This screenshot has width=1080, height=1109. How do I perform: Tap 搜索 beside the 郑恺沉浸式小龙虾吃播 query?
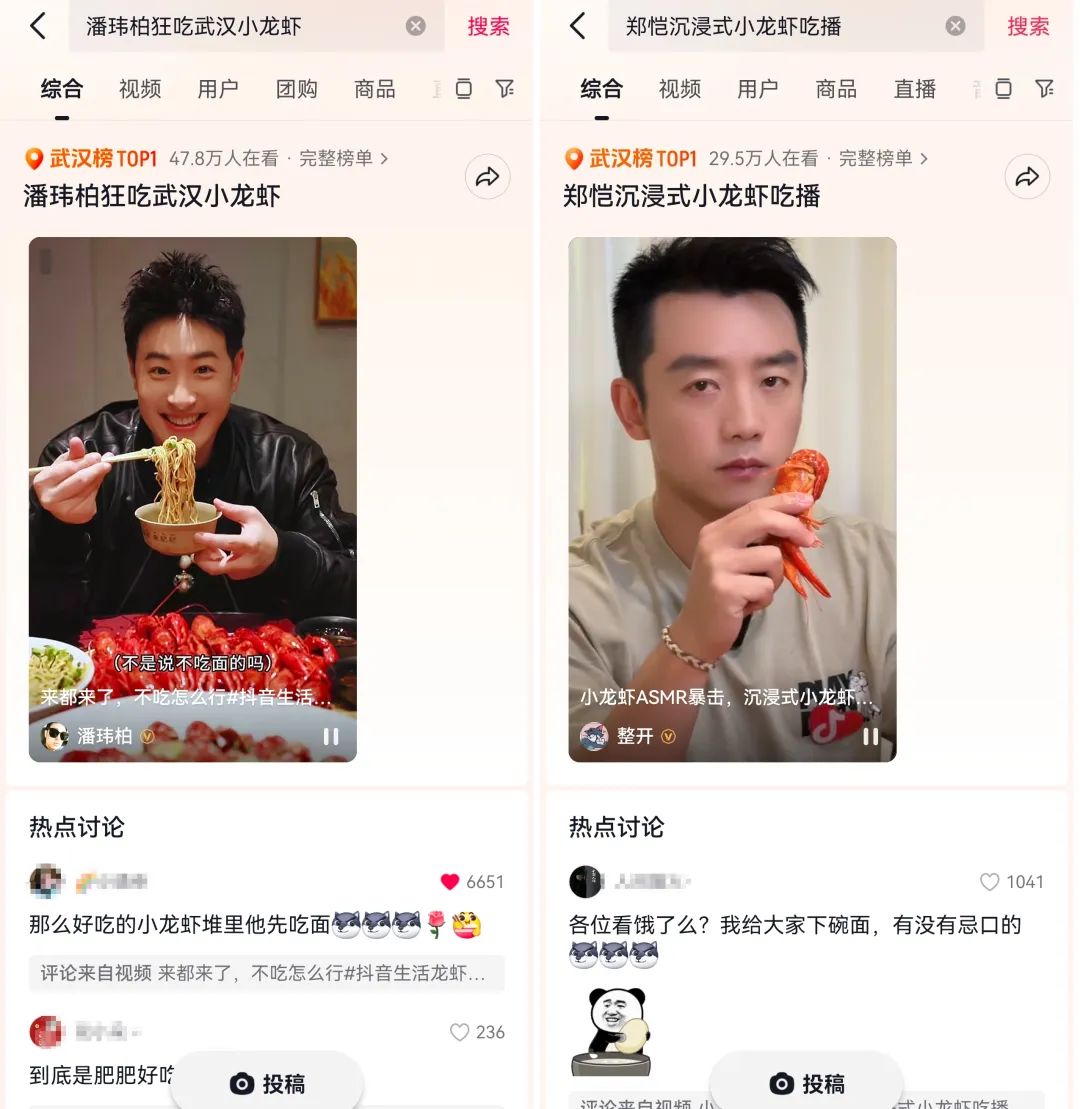1028,27
